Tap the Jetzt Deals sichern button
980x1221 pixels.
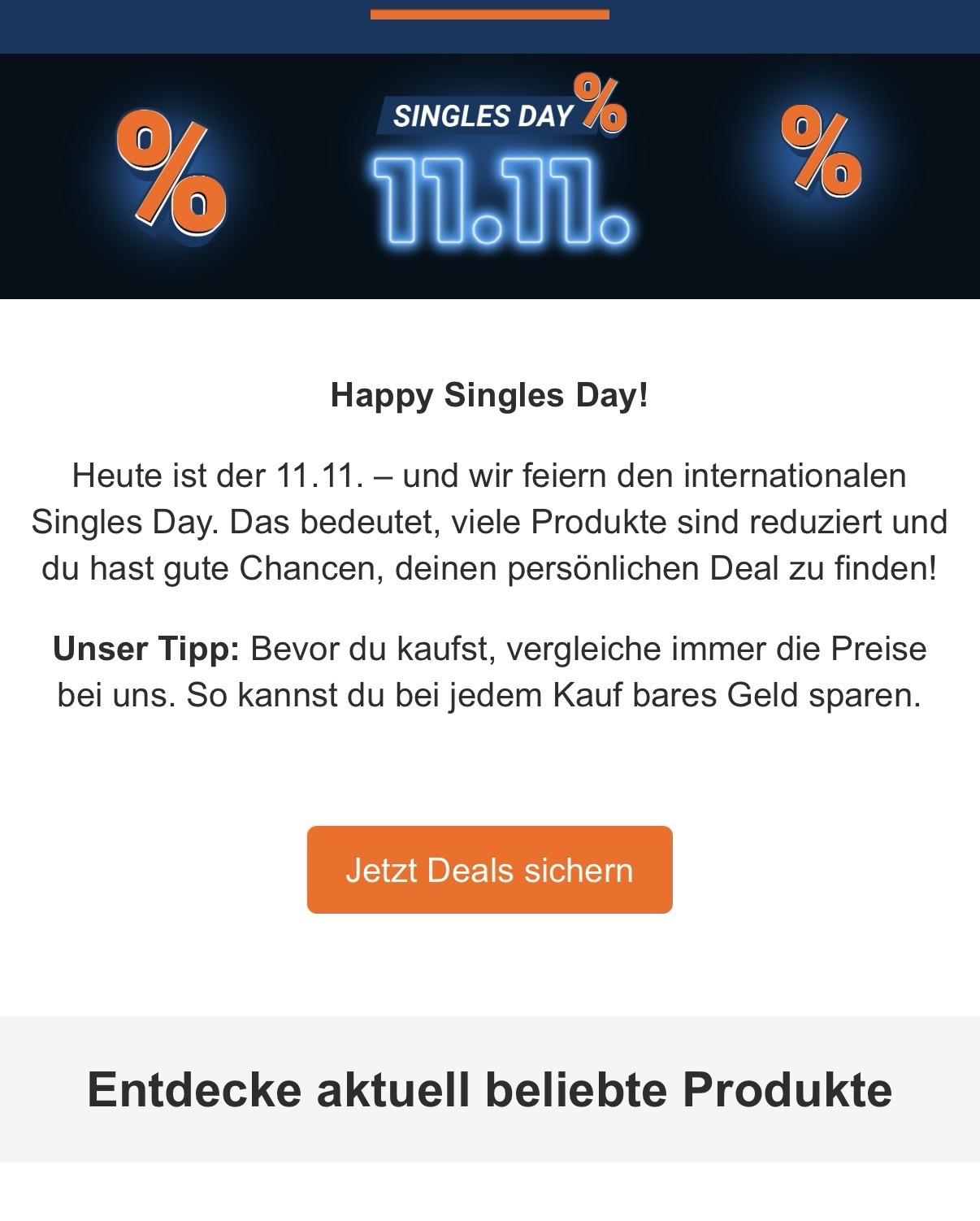pyautogui.click(x=489, y=870)
